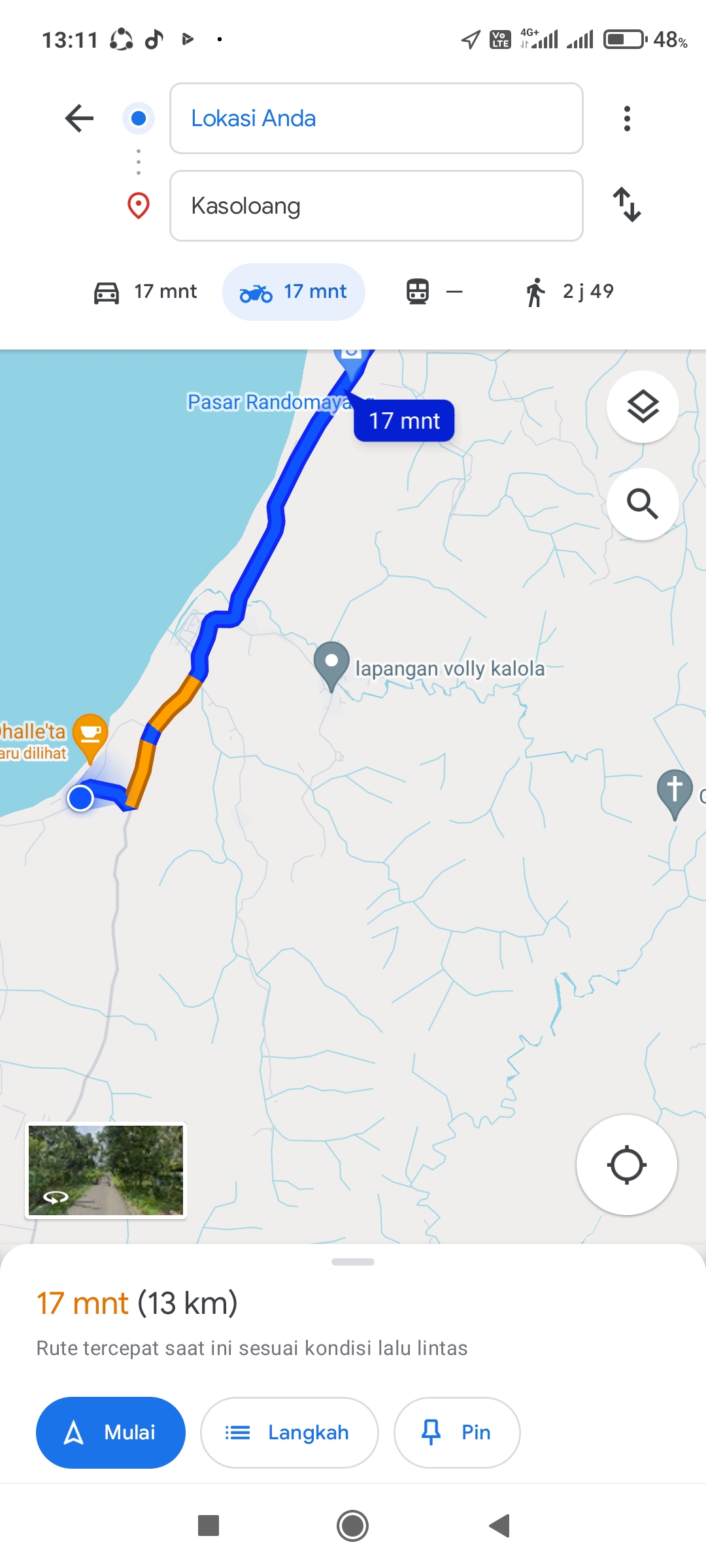The image size is (706, 1568).
Task: View route steps with Langkah
Action: click(289, 1433)
